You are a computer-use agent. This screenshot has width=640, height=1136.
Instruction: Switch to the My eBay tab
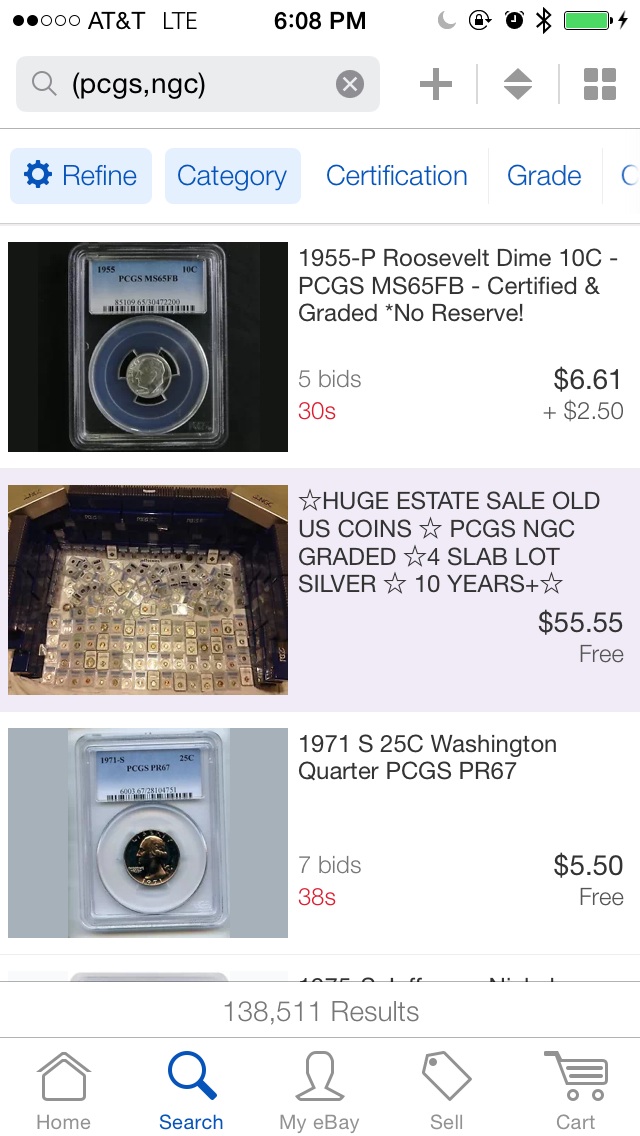319,1090
